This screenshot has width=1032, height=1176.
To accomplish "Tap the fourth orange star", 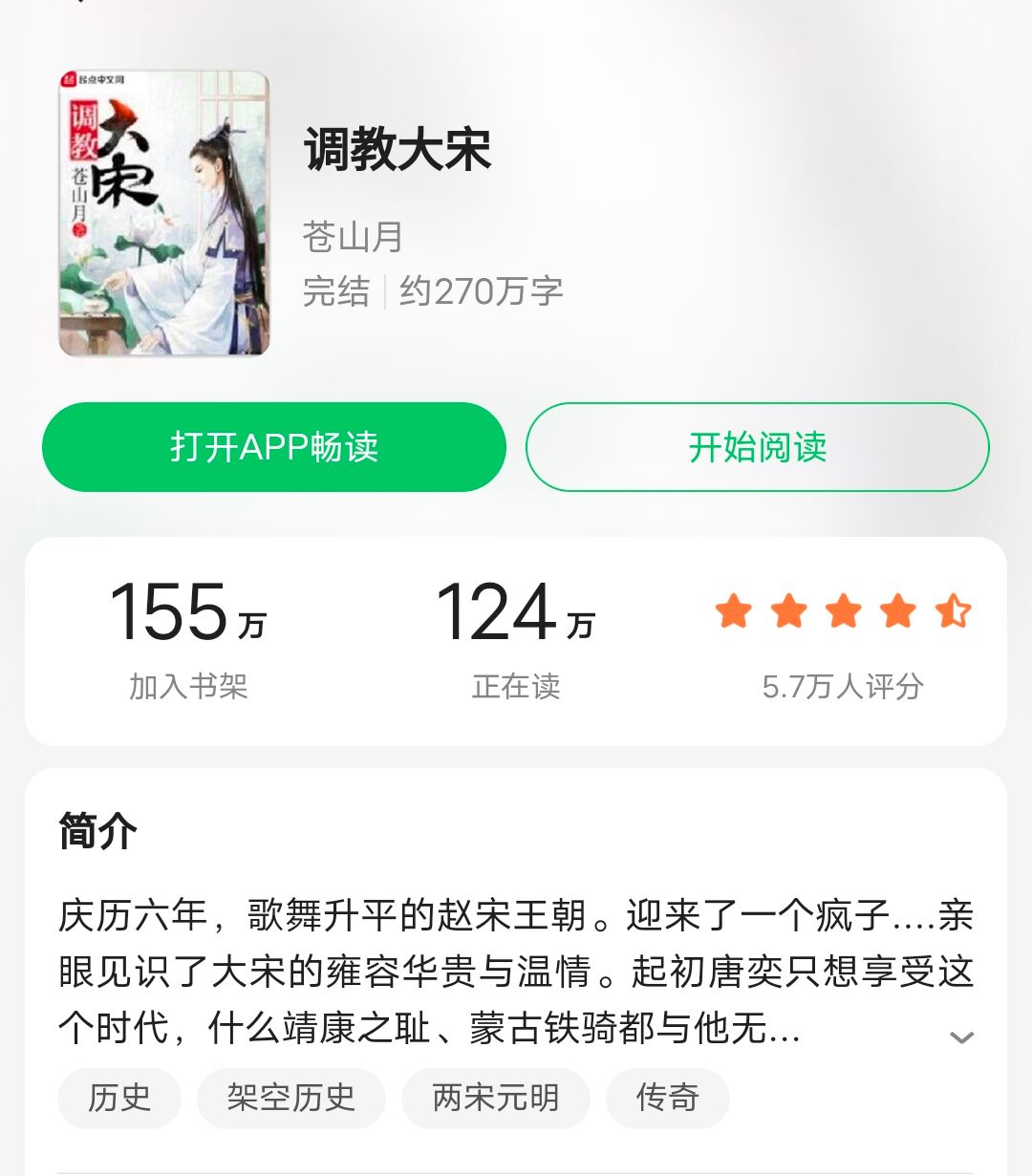I will tap(898, 611).
